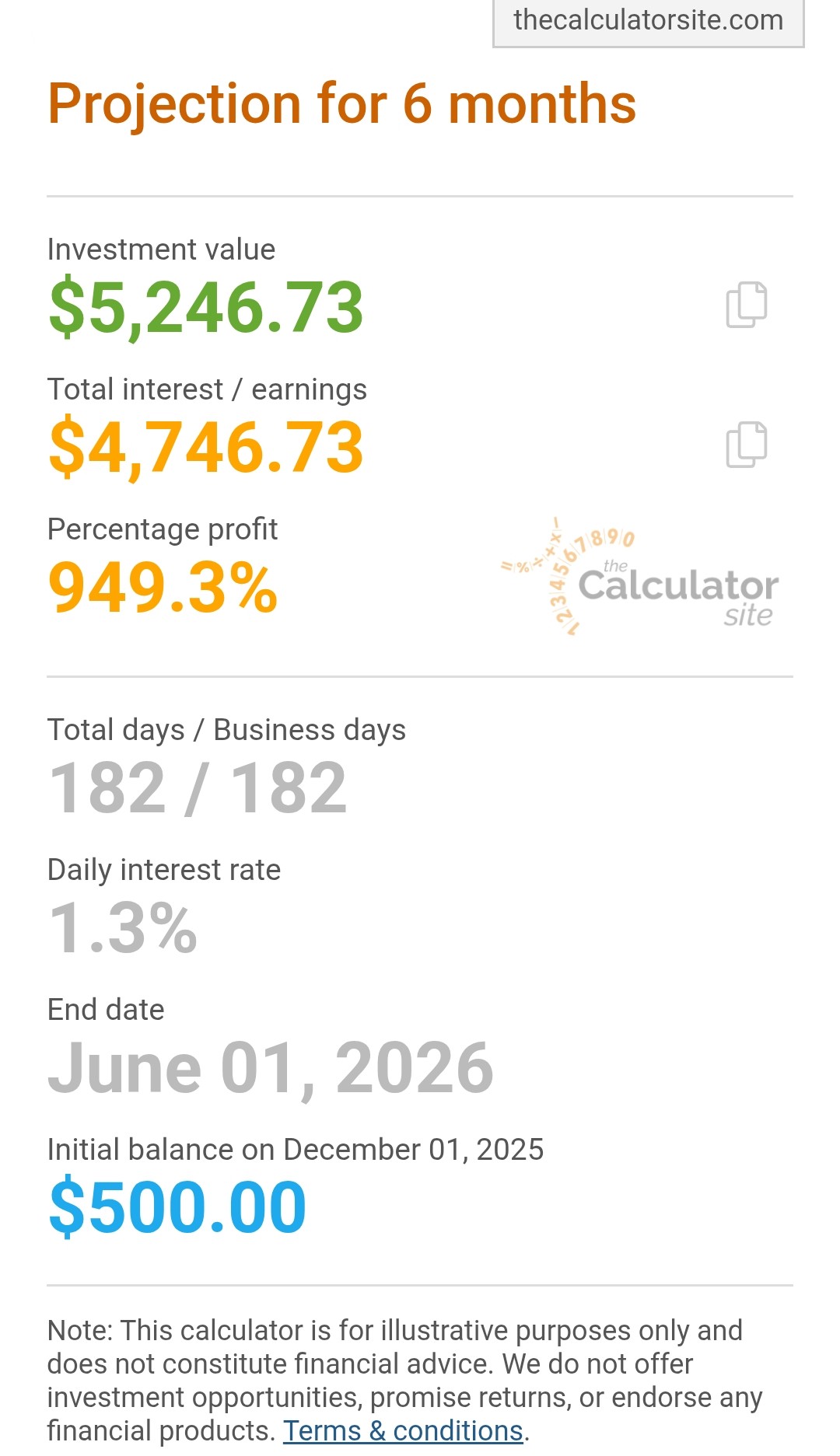Open the Terms & conditions link
Image resolution: width=840 pixels, height=1456 pixels.
402,1430
